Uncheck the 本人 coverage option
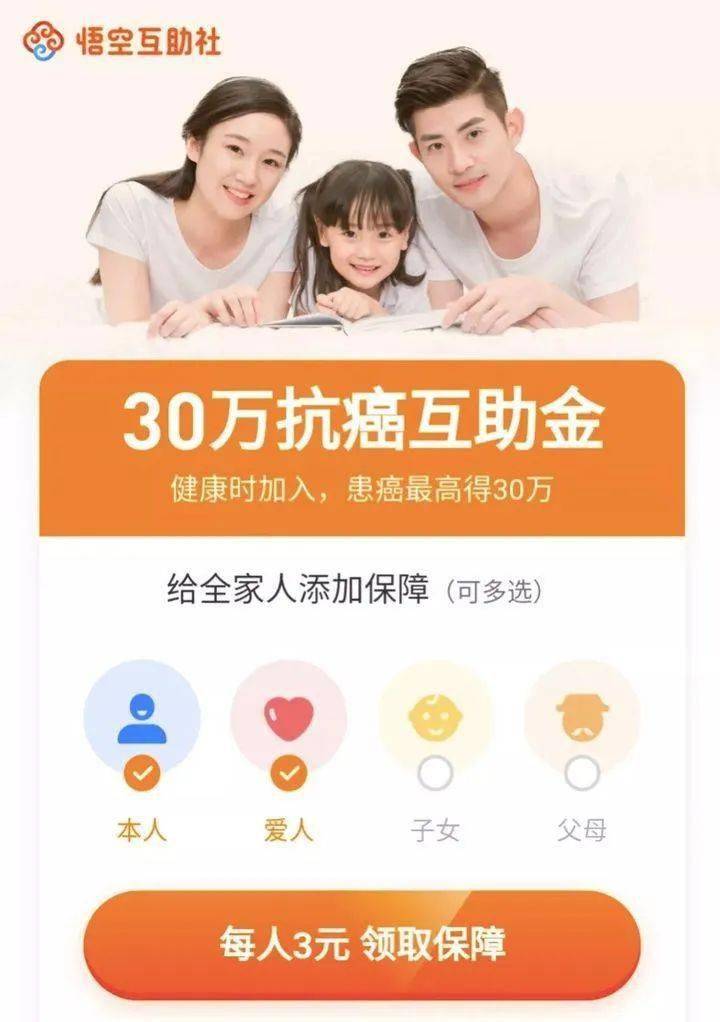The image size is (720, 1022). coord(141,772)
